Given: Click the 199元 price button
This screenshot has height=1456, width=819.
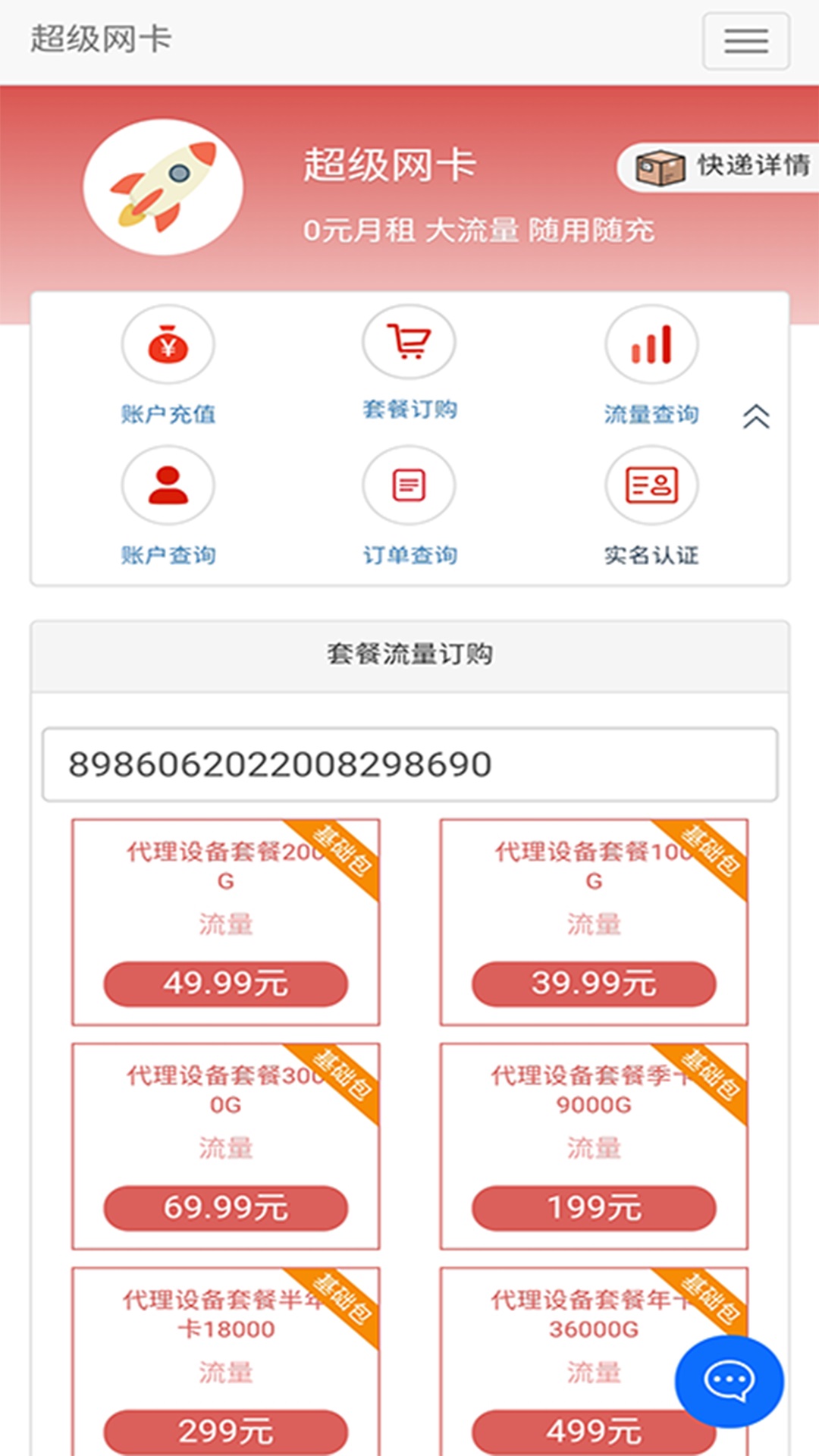Looking at the screenshot, I should (x=594, y=1207).
